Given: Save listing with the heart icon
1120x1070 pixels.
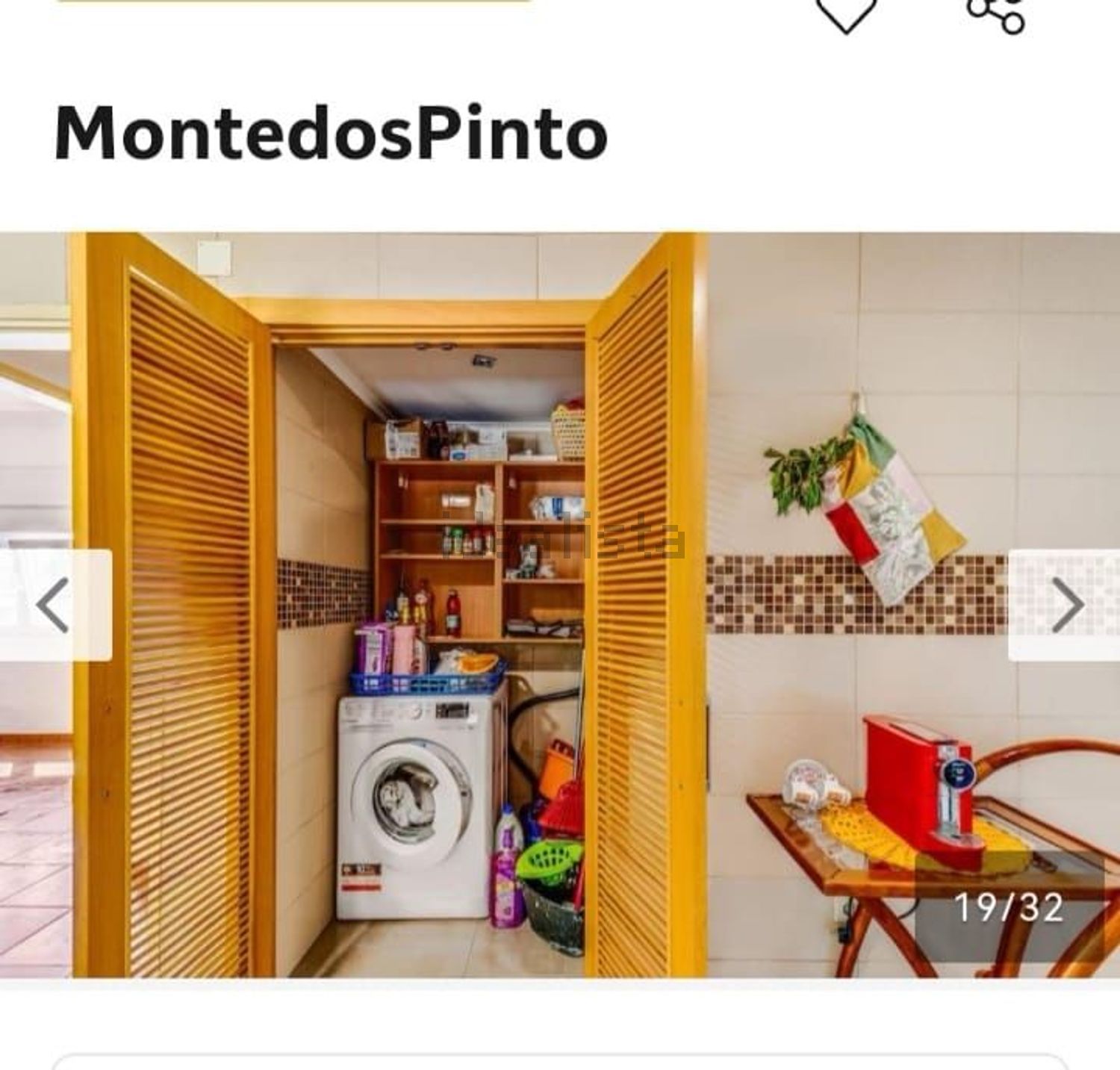Looking at the screenshot, I should point(845,13).
